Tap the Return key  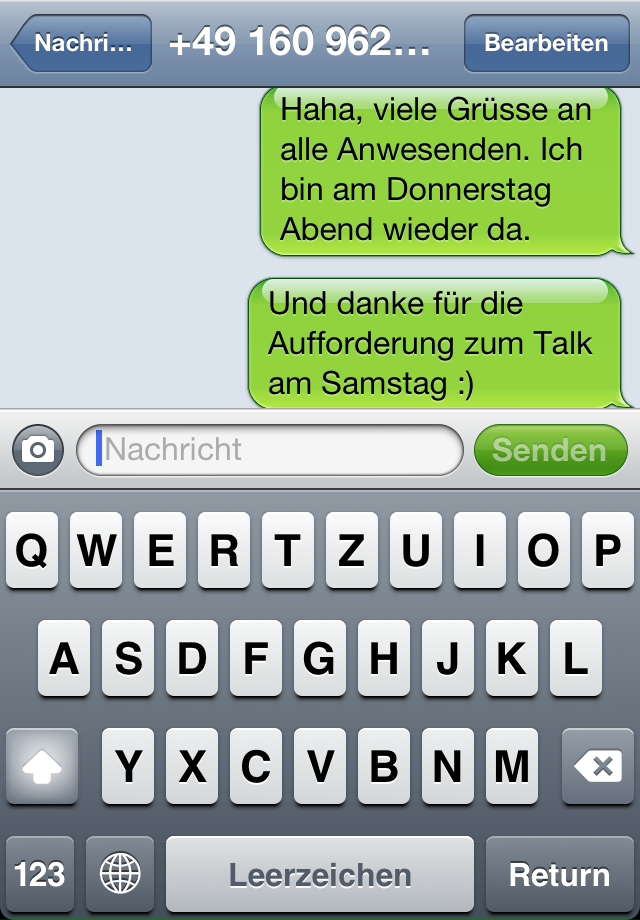(x=559, y=875)
